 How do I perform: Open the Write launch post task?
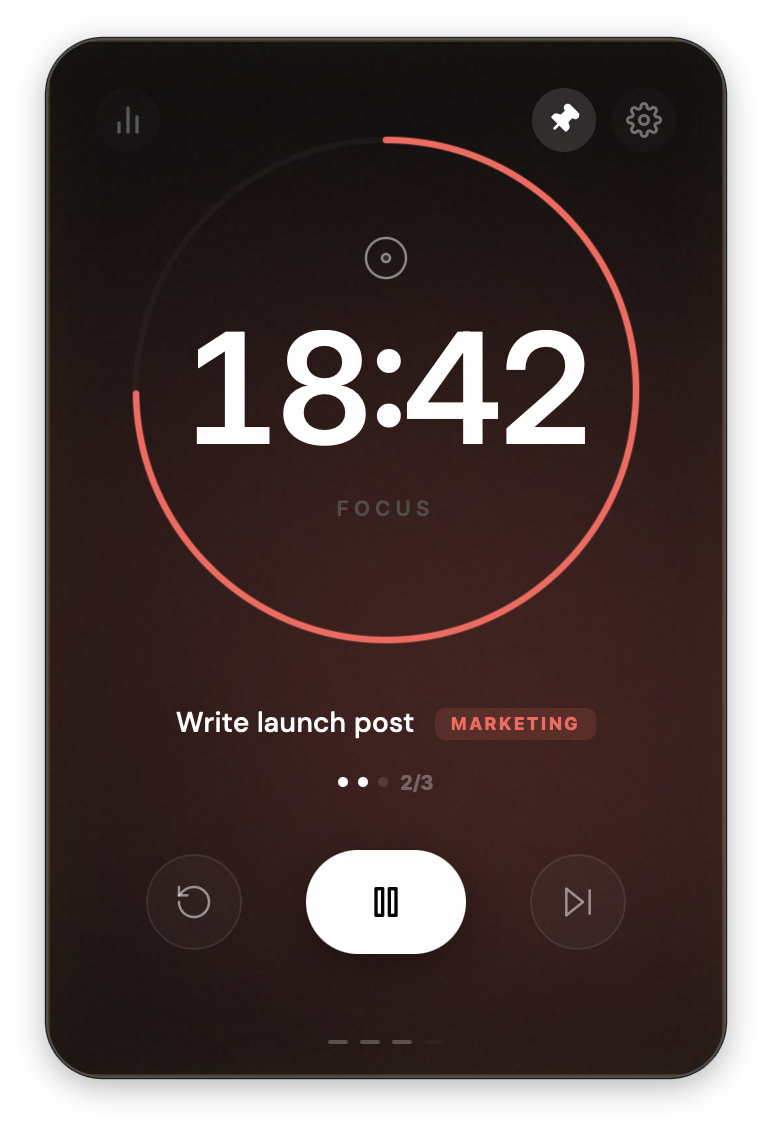coord(295,723)
